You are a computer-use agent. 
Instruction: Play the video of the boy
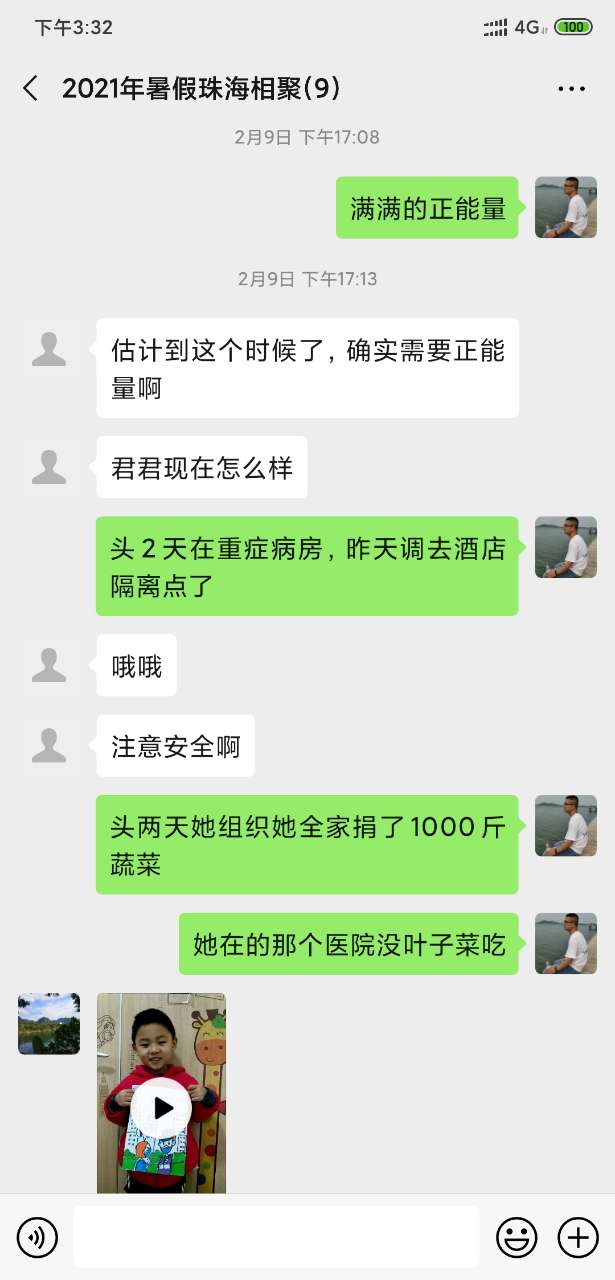161,1107
